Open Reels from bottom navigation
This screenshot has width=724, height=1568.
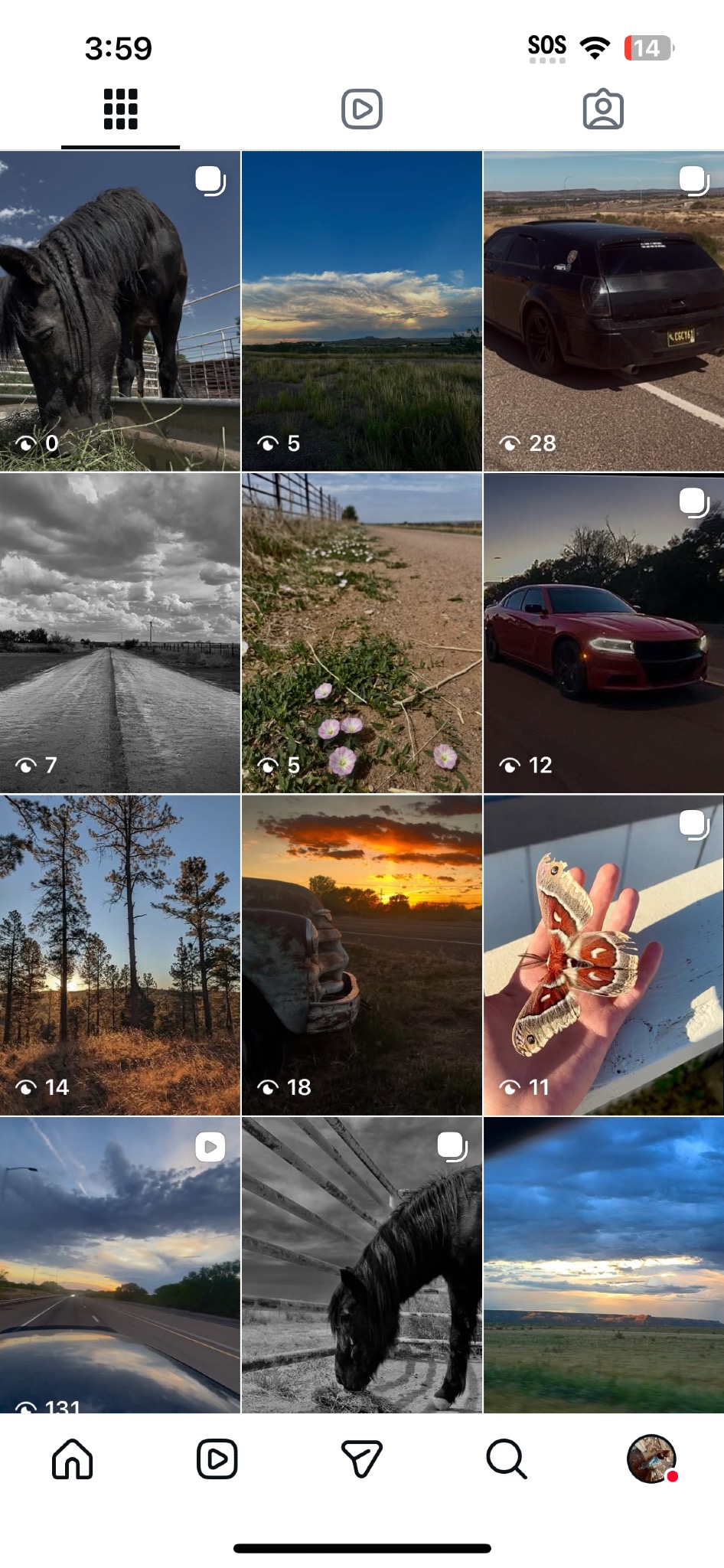click(x=217, y=1459)
